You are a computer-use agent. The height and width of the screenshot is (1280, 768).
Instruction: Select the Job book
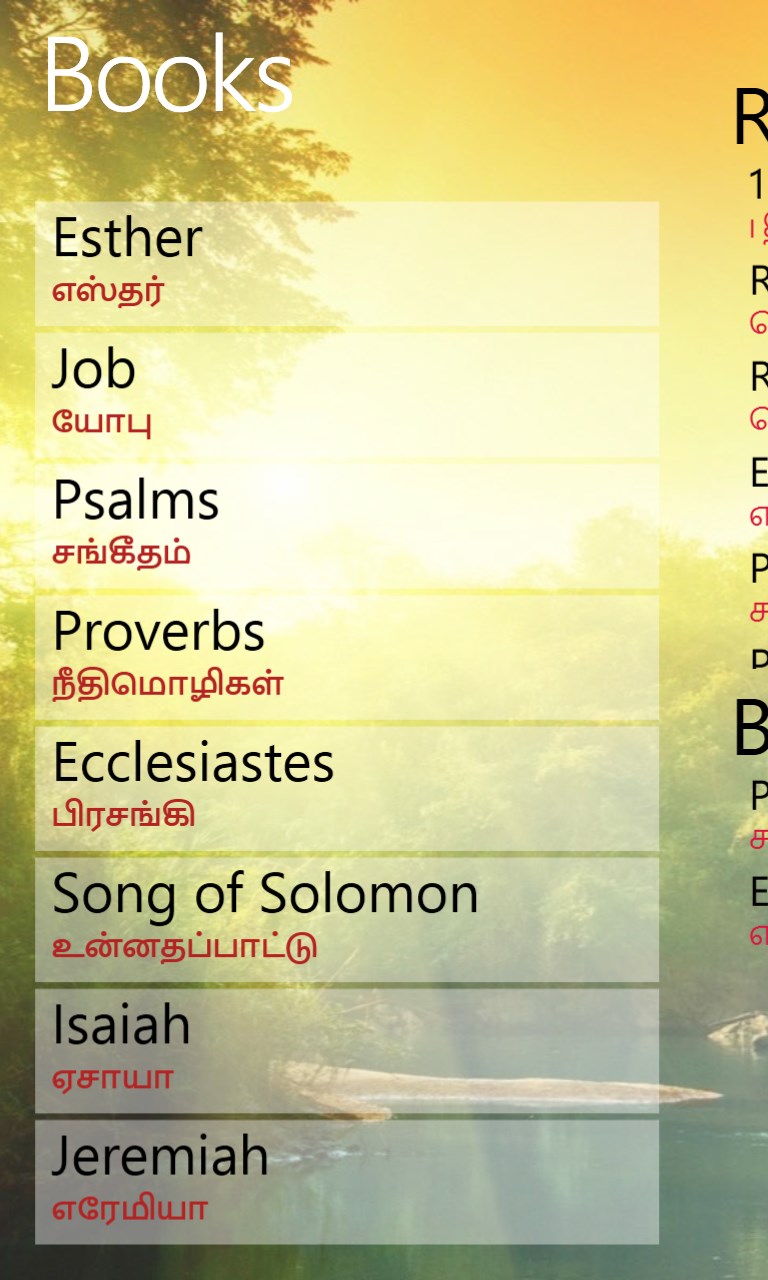(x=346, y=395)
